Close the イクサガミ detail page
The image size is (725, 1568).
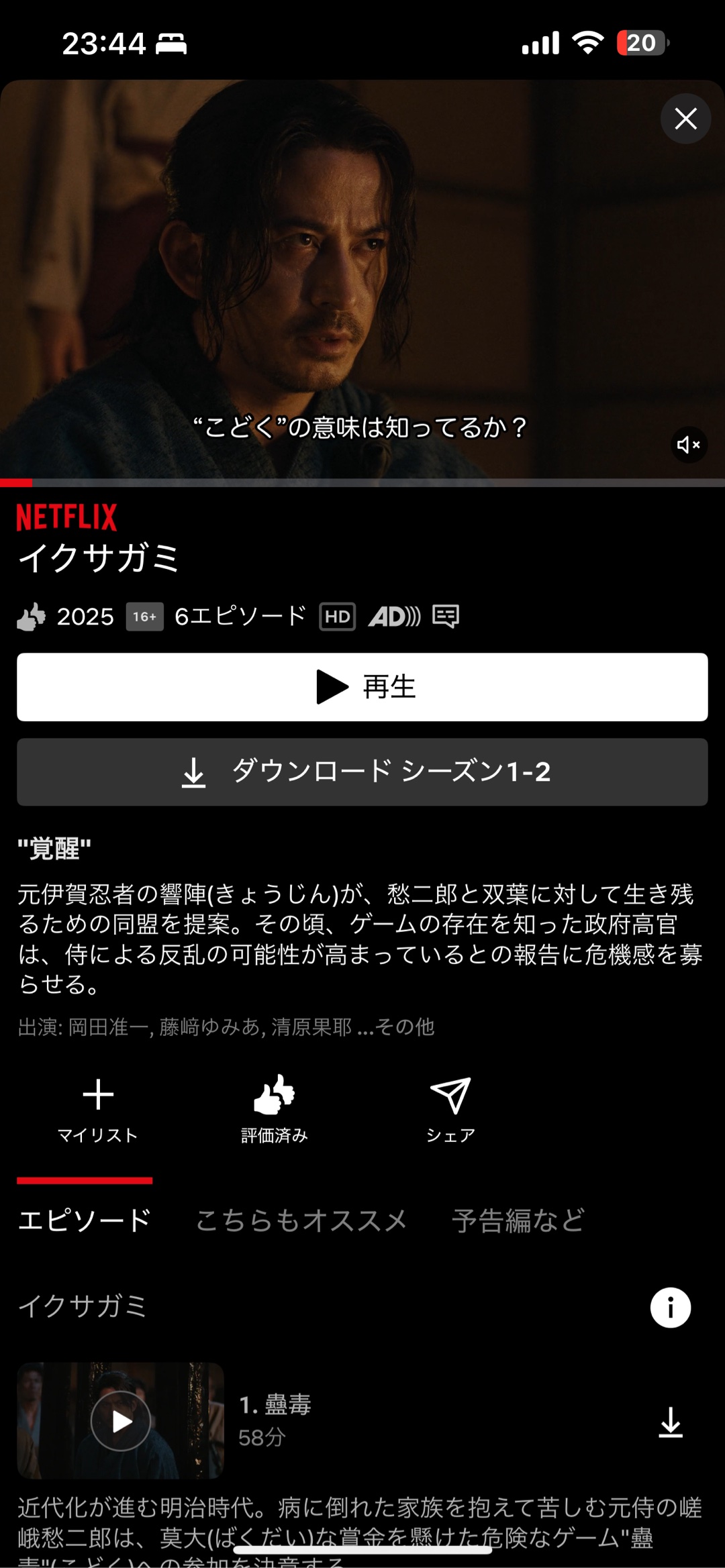point(685,119)
